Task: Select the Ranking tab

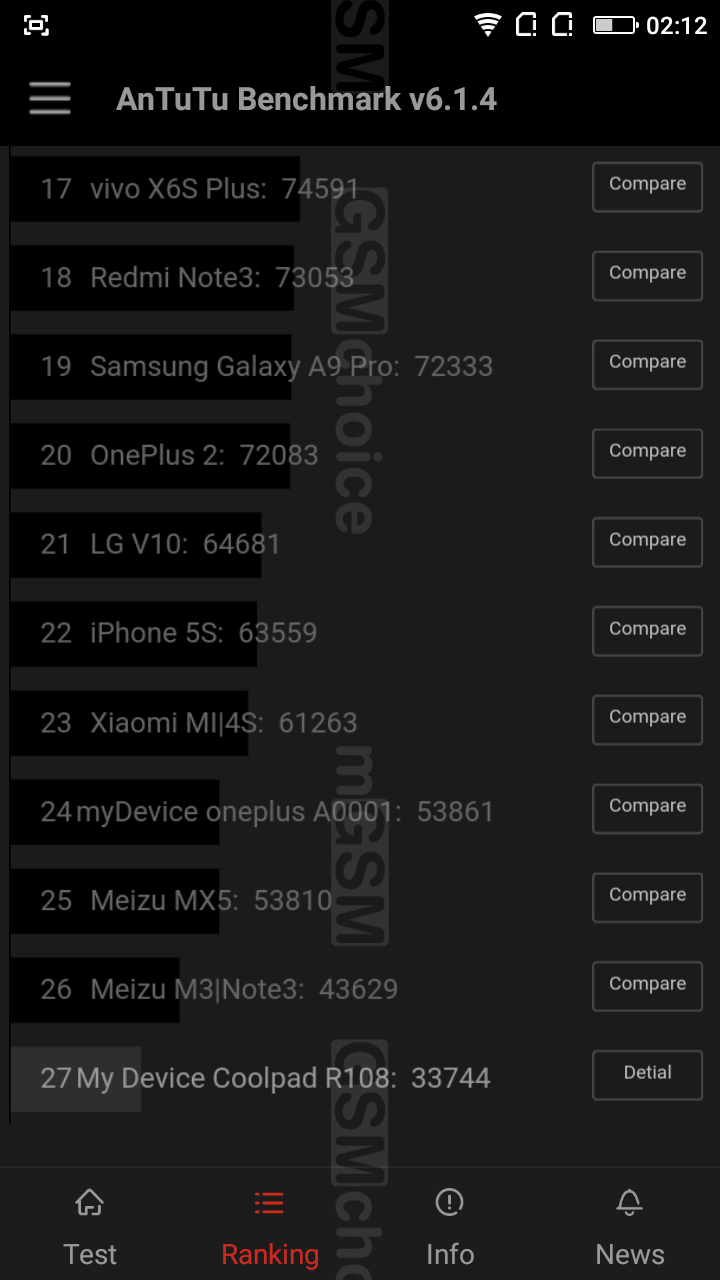Action: (x=270, y=1228)
